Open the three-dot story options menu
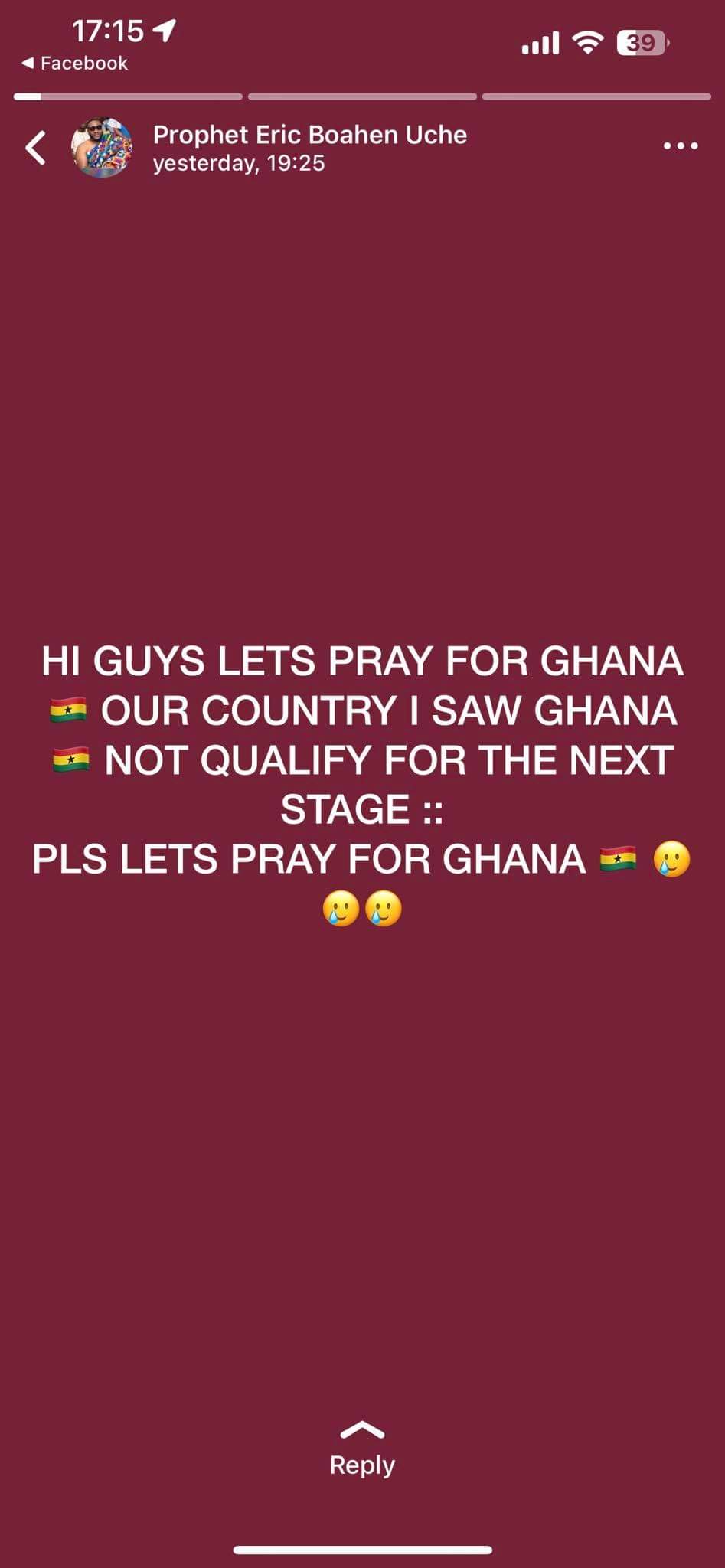The width and height of the screenshot is (725, 1568). 681,145
